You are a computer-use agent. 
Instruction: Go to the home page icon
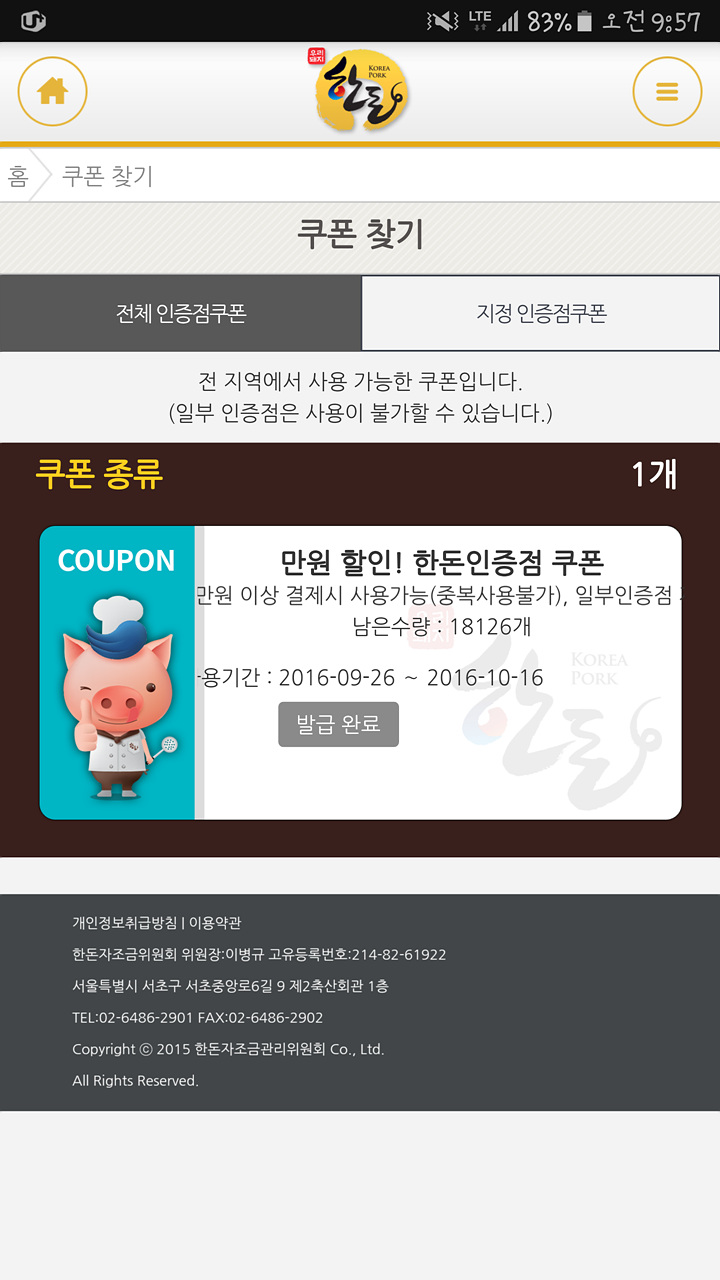click(52, 92)
